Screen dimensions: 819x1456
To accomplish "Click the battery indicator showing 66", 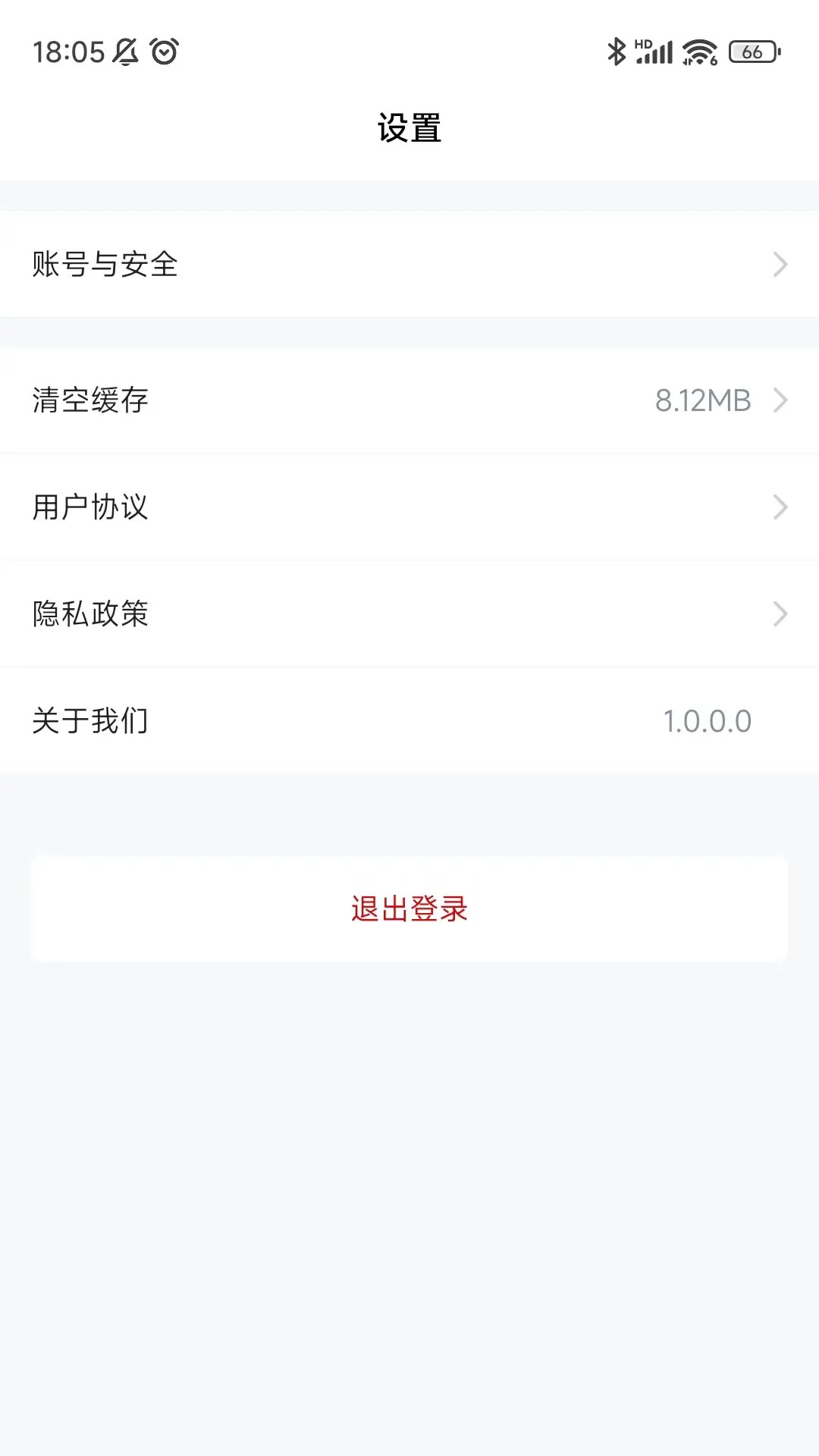I will pyautogui.click(x=753, y=52).
